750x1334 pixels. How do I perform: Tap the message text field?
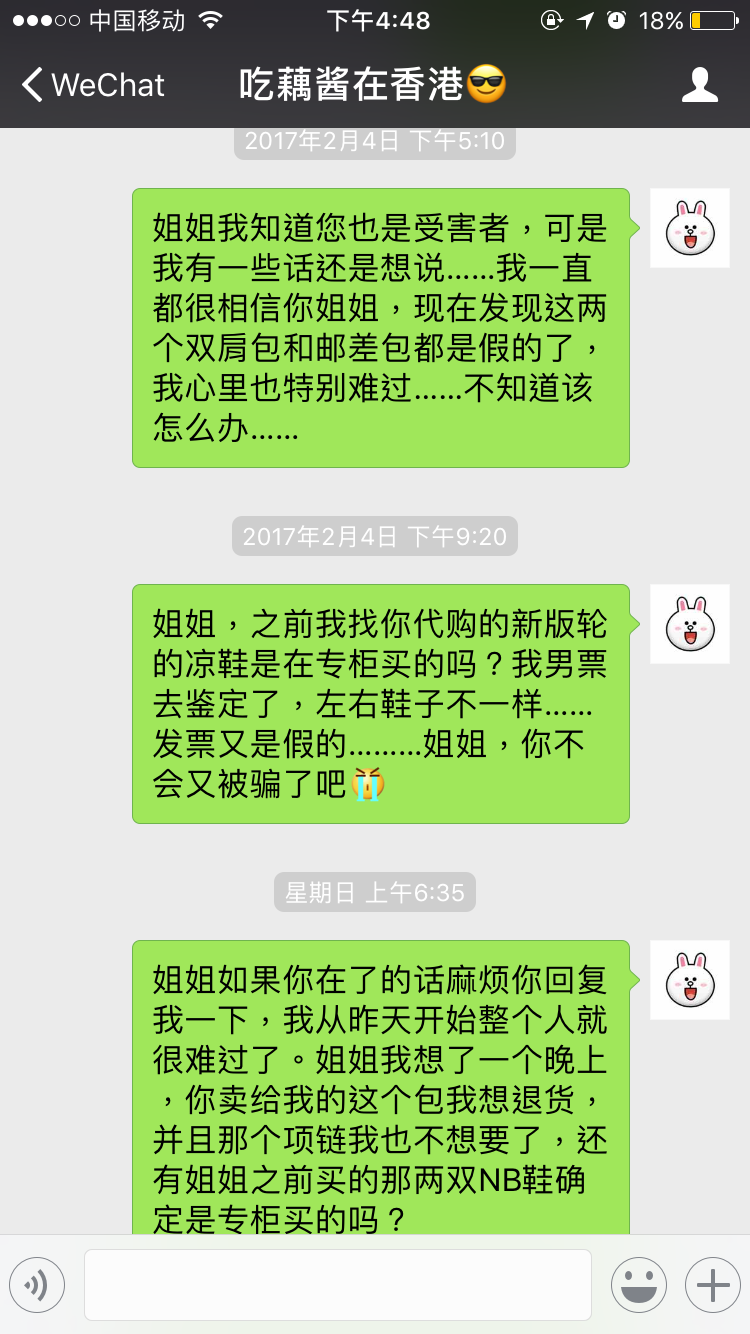(337, 1284)
